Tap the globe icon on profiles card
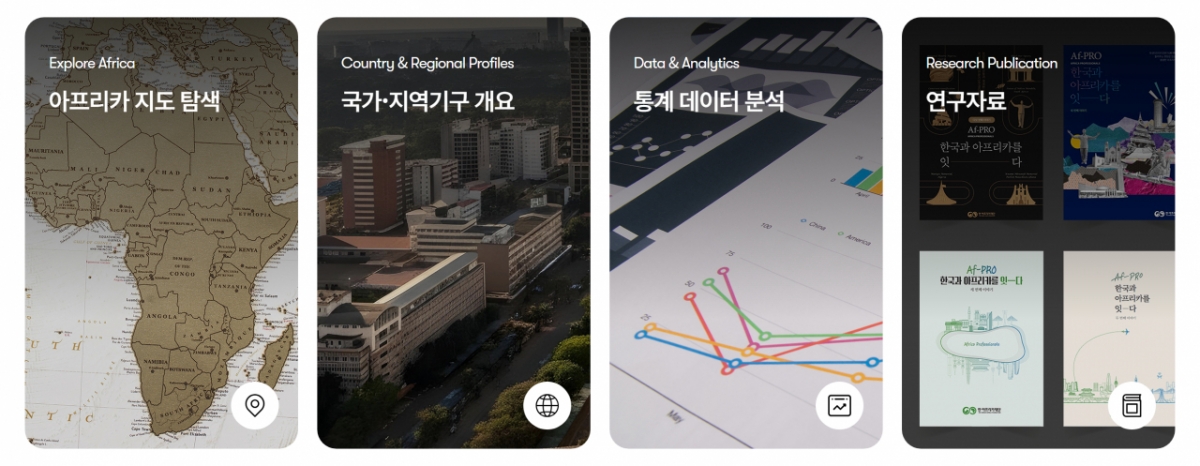Image resolution: width=1200 pixels, height=466 pixels. click(547, 405)
